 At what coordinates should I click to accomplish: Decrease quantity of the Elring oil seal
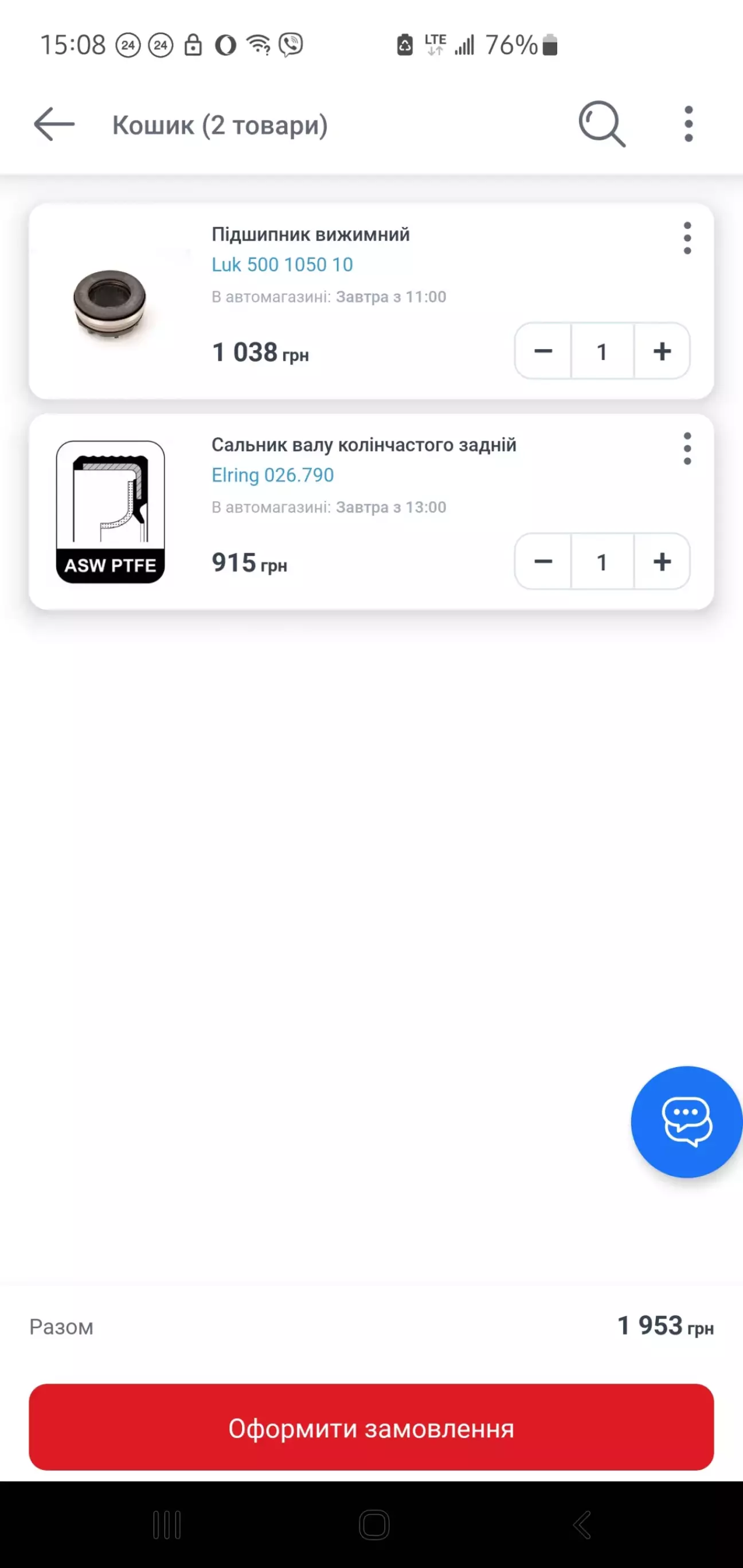tap(543, 562)
